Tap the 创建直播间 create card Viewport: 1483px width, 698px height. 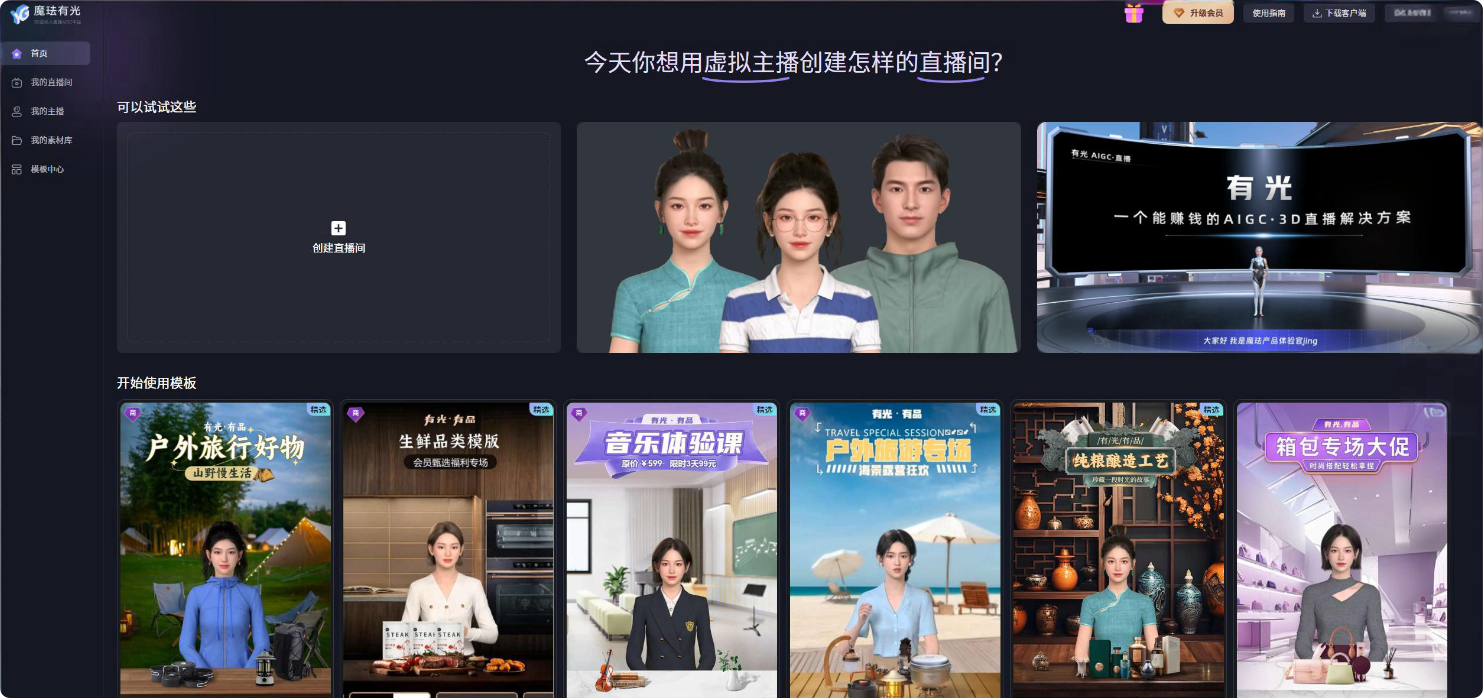click(x=338, y=237)
